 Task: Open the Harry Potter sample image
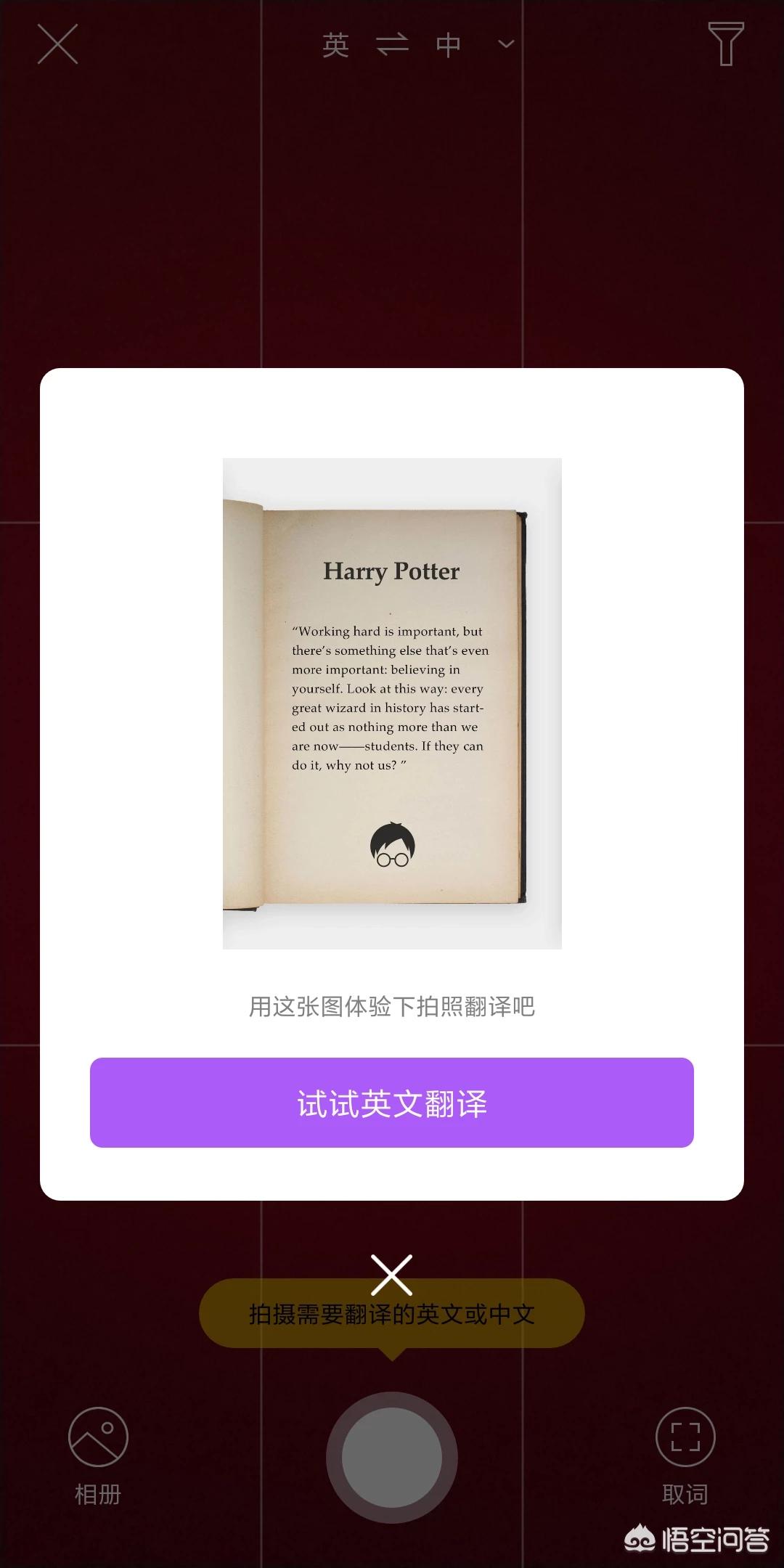[x=392, y=703]
